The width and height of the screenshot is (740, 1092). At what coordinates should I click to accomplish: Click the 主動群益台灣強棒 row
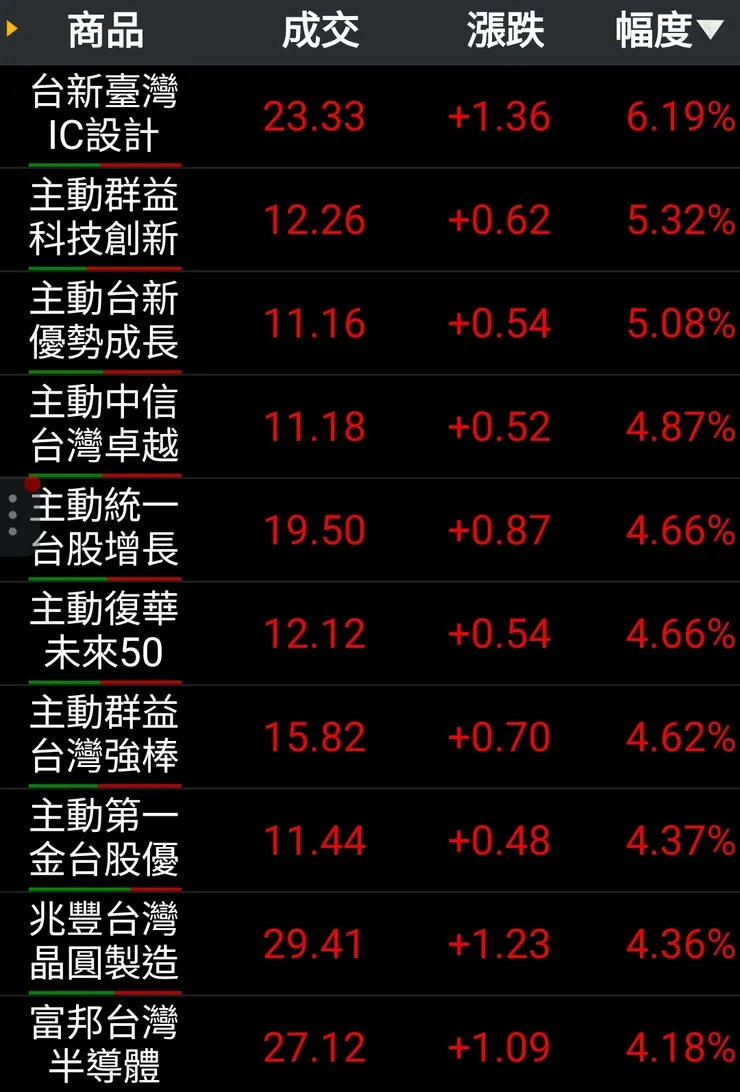pos(103,737)
